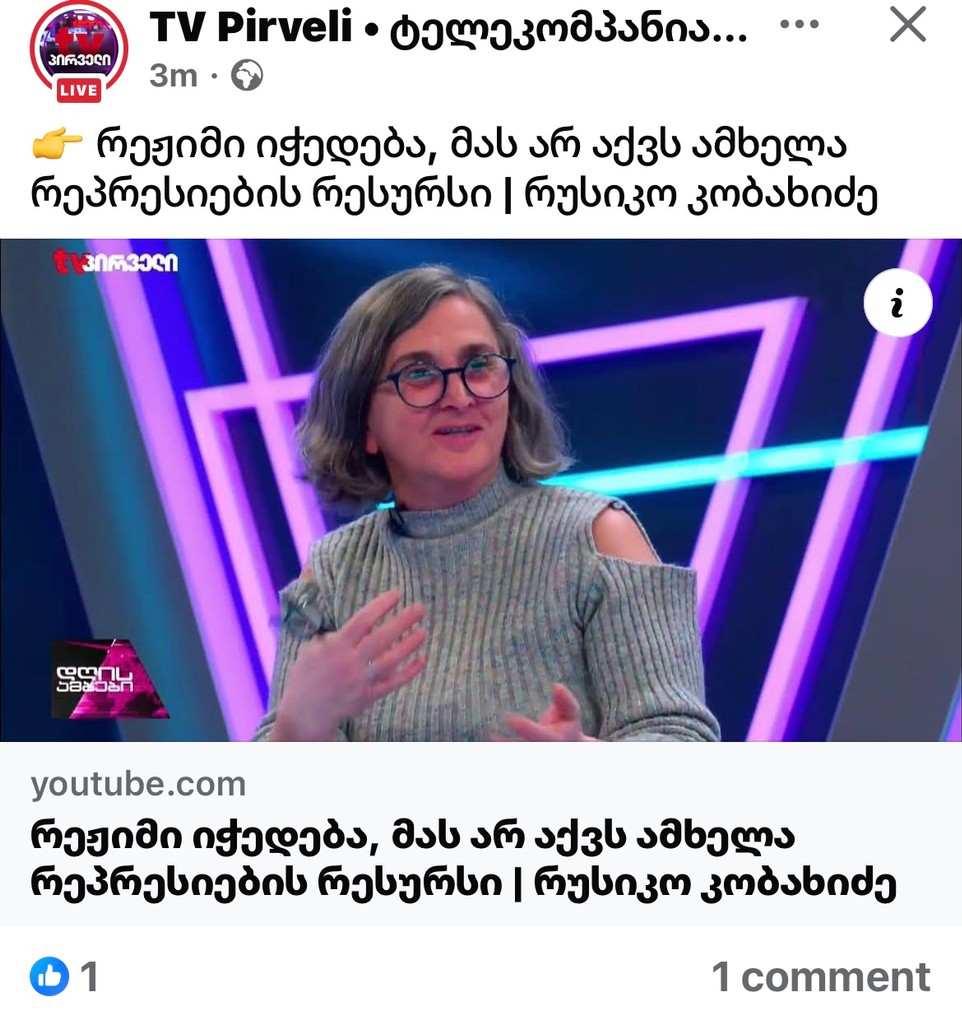Click the tvპირველი watermark on the video

116,263
